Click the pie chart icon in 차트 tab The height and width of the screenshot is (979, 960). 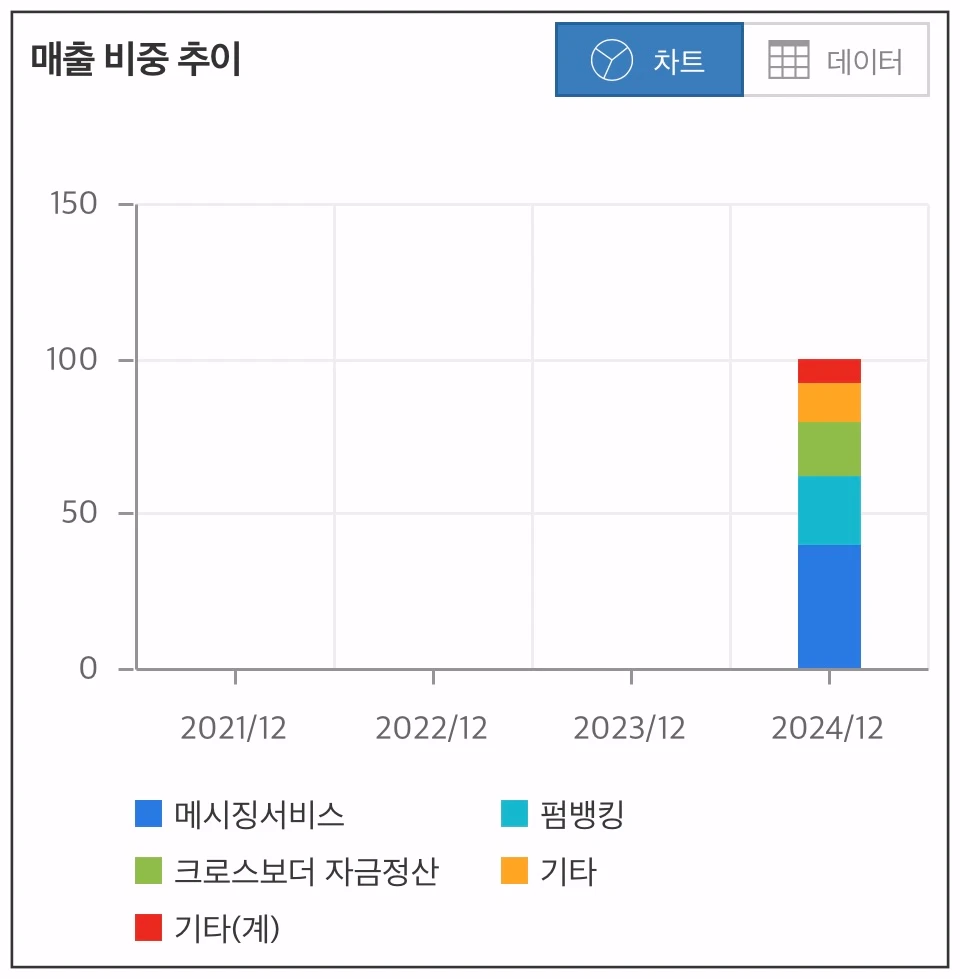pos(610,60)
